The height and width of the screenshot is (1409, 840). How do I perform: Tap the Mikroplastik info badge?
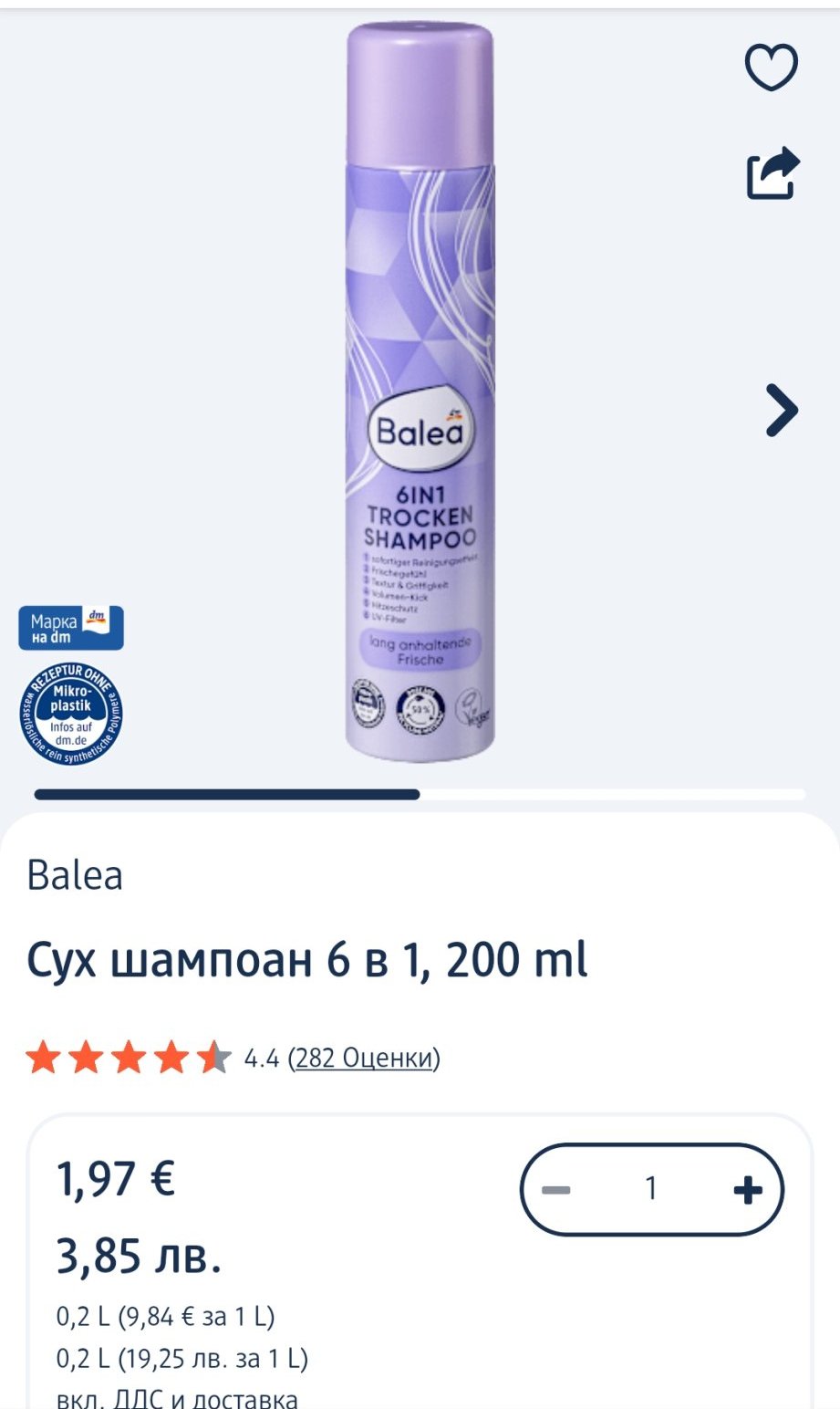(x=71, y=715)
